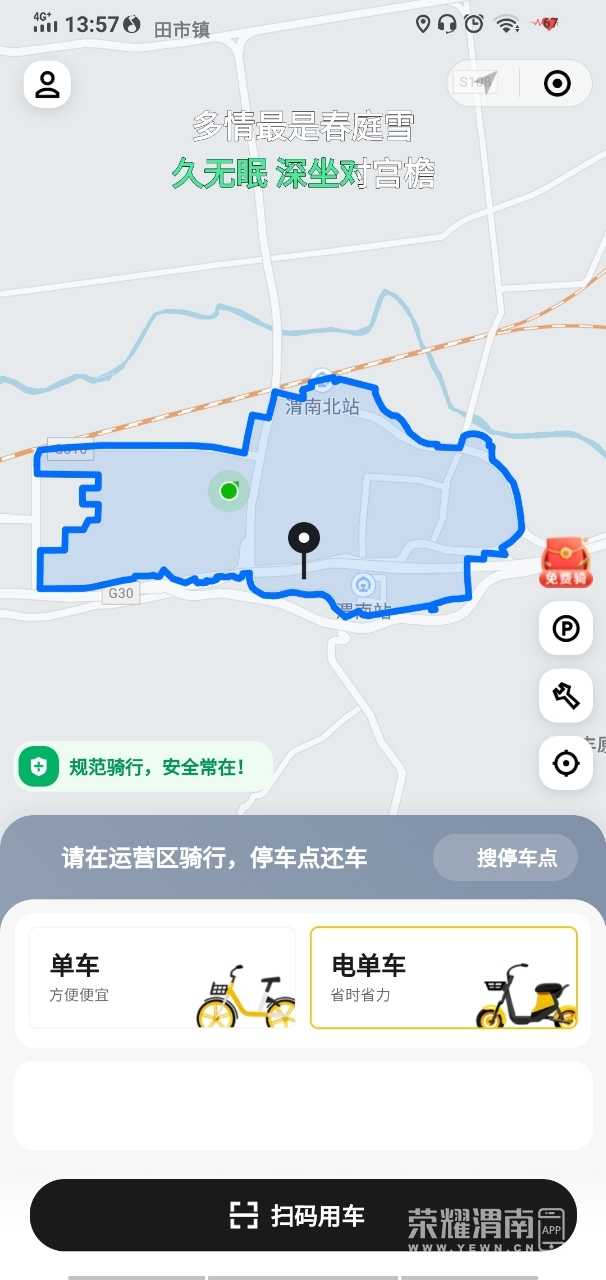Tap the mini-program target close button
Viewport: 606px width, 1280px height.
coord(557,84)
